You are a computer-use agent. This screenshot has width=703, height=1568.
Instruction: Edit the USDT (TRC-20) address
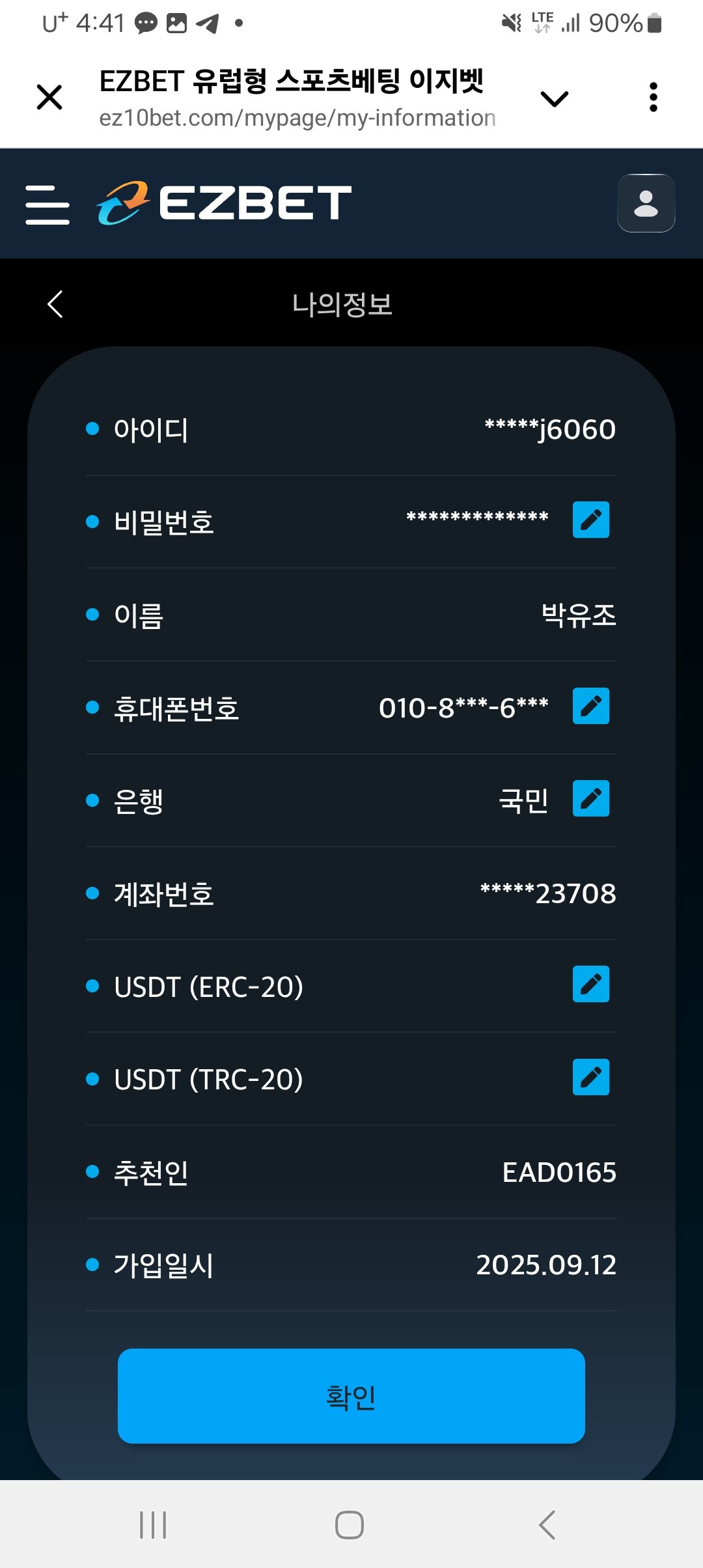point(590,1077)
